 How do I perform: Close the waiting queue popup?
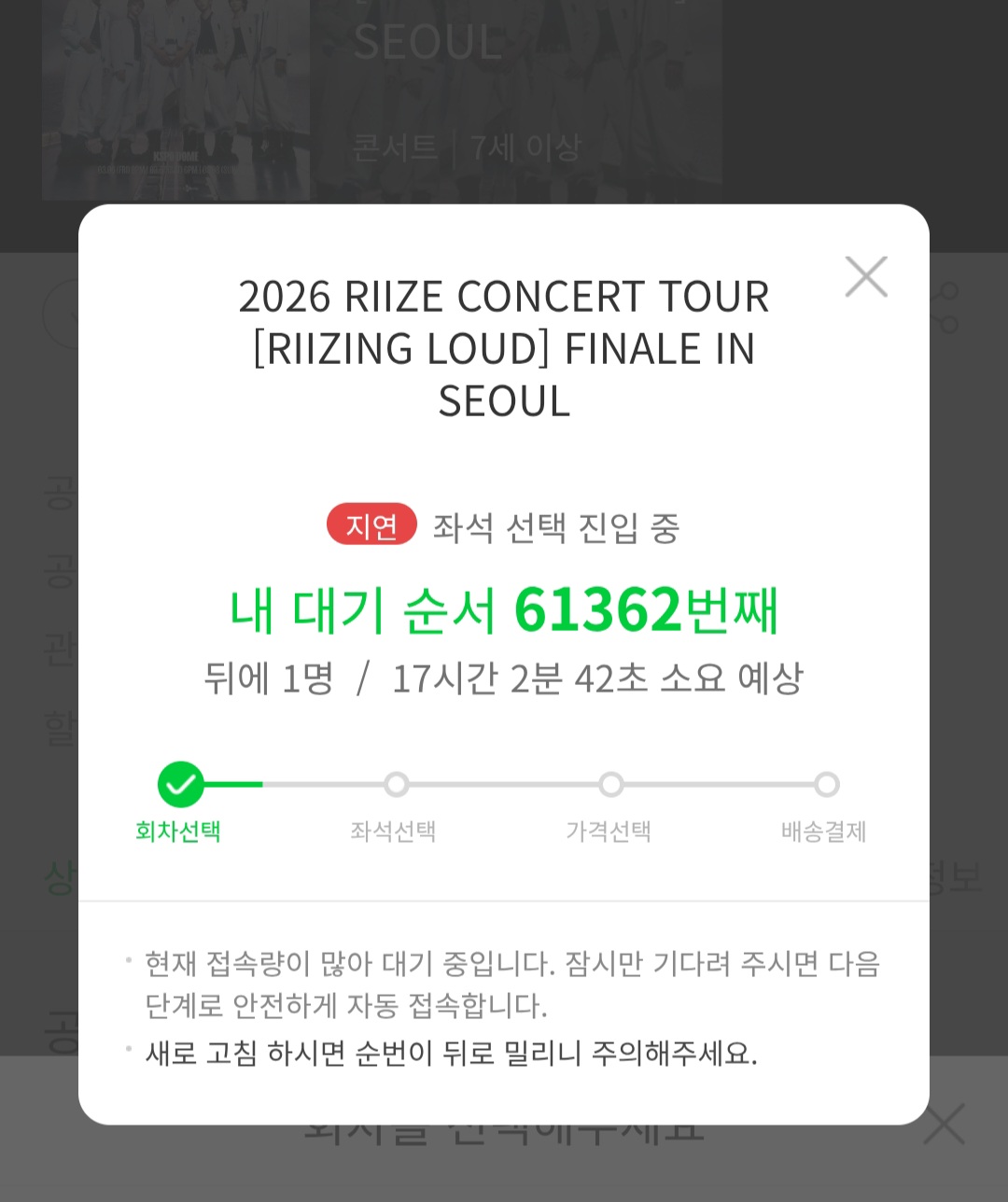[x=866, y=276]
